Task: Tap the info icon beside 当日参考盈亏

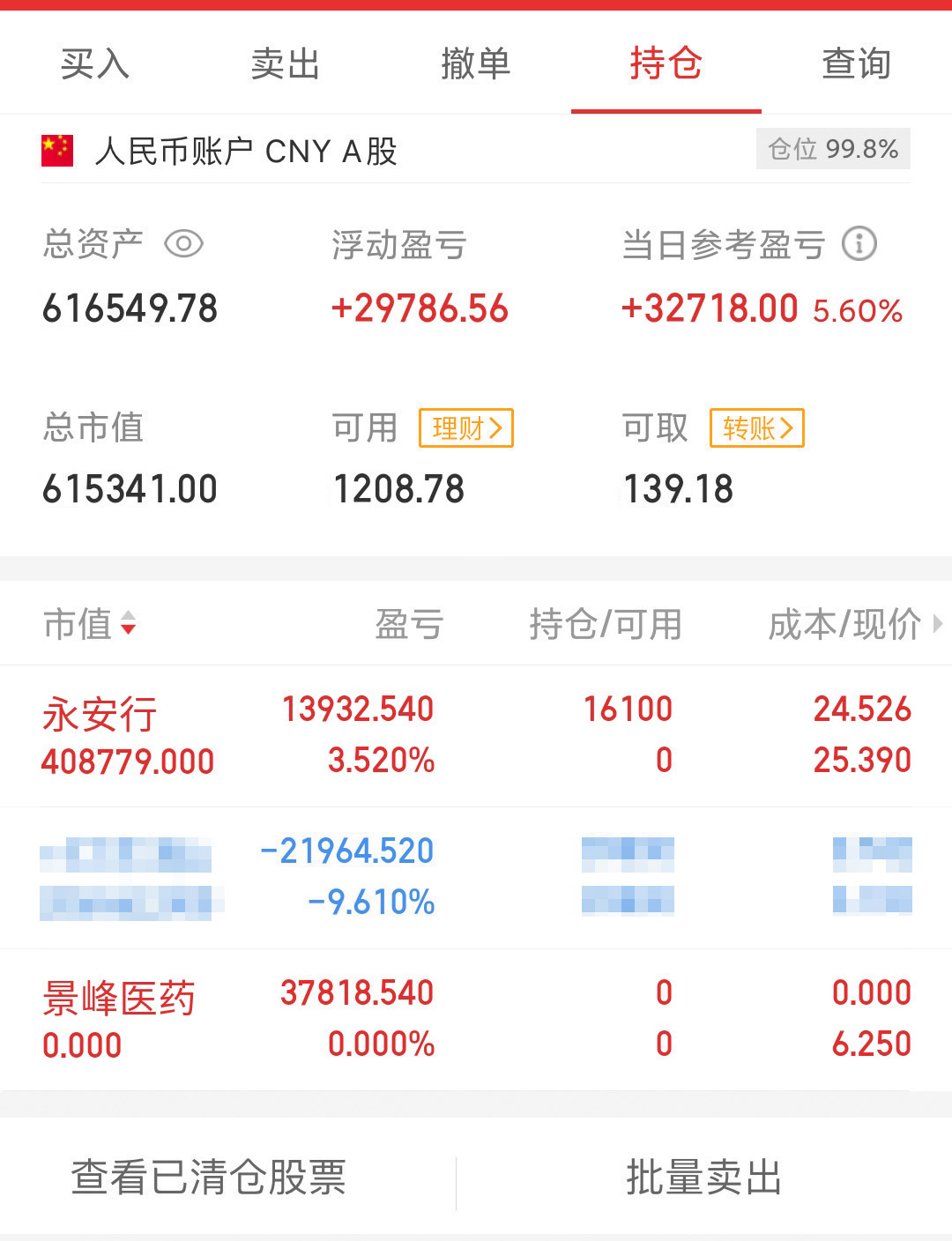Action: click(x=859, y=244)
